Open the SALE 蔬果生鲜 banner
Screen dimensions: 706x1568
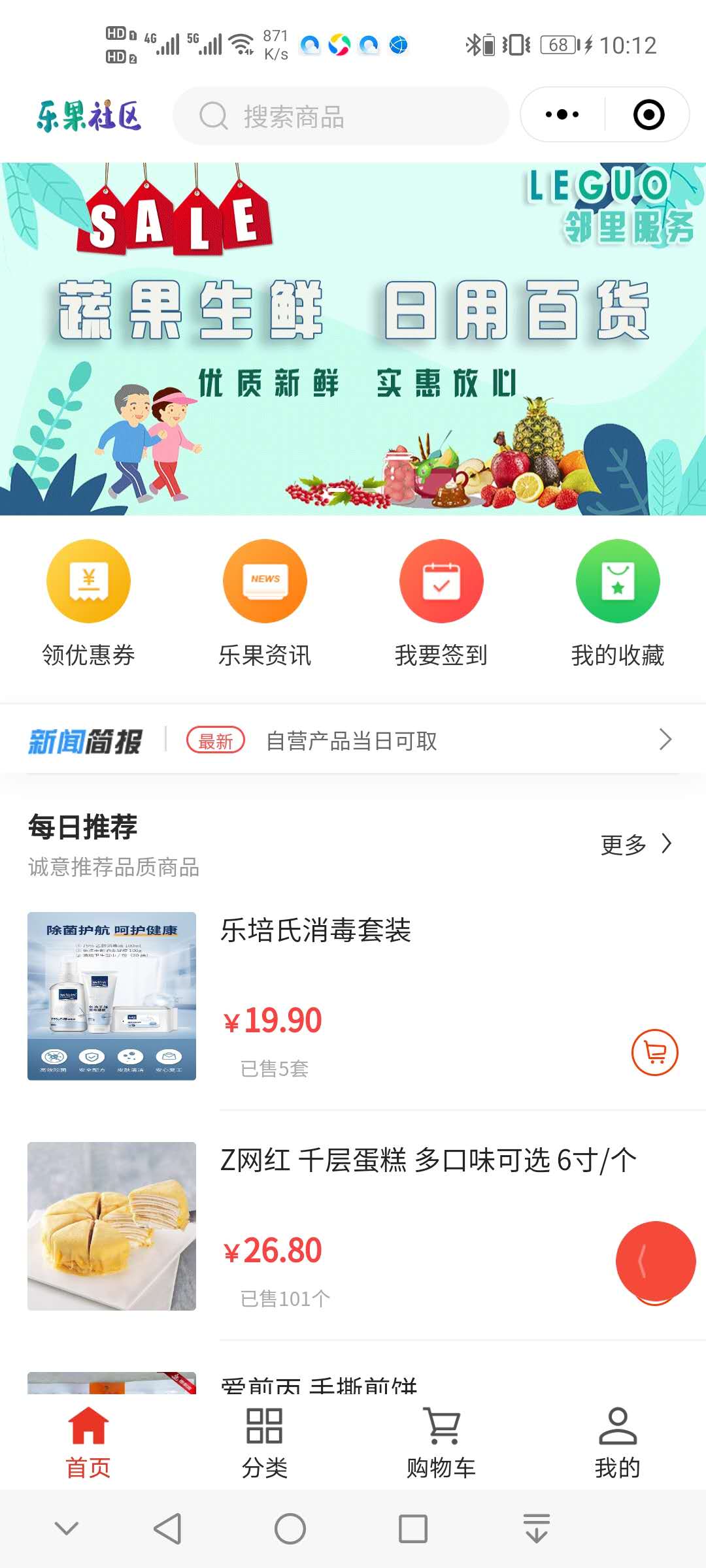pyautogui.click(x=353, y=338)
